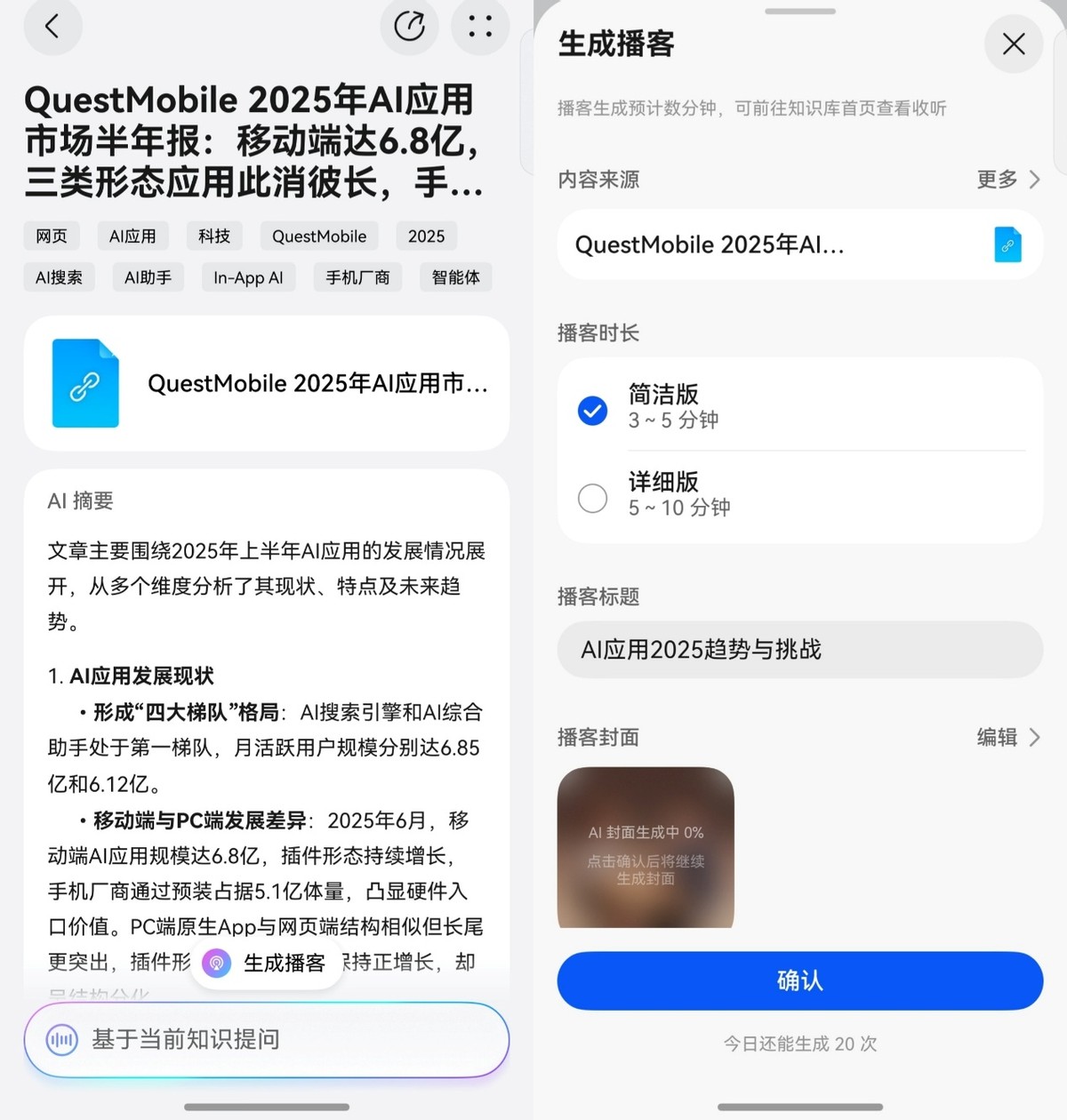
Task: Open the 智能体 tag
Action: [x=455, y=277]
